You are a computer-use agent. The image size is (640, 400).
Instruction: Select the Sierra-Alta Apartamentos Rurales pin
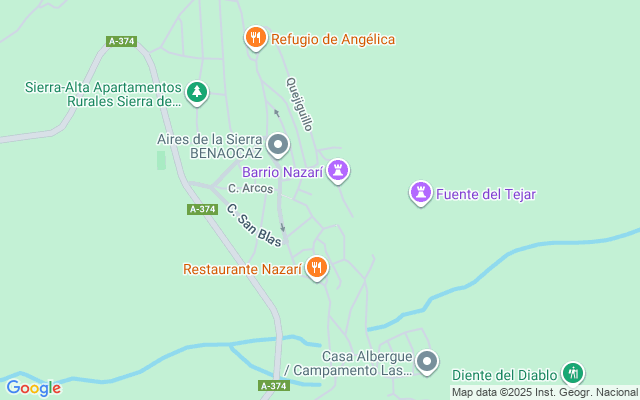pyautogui.click(x=197, y=93)
